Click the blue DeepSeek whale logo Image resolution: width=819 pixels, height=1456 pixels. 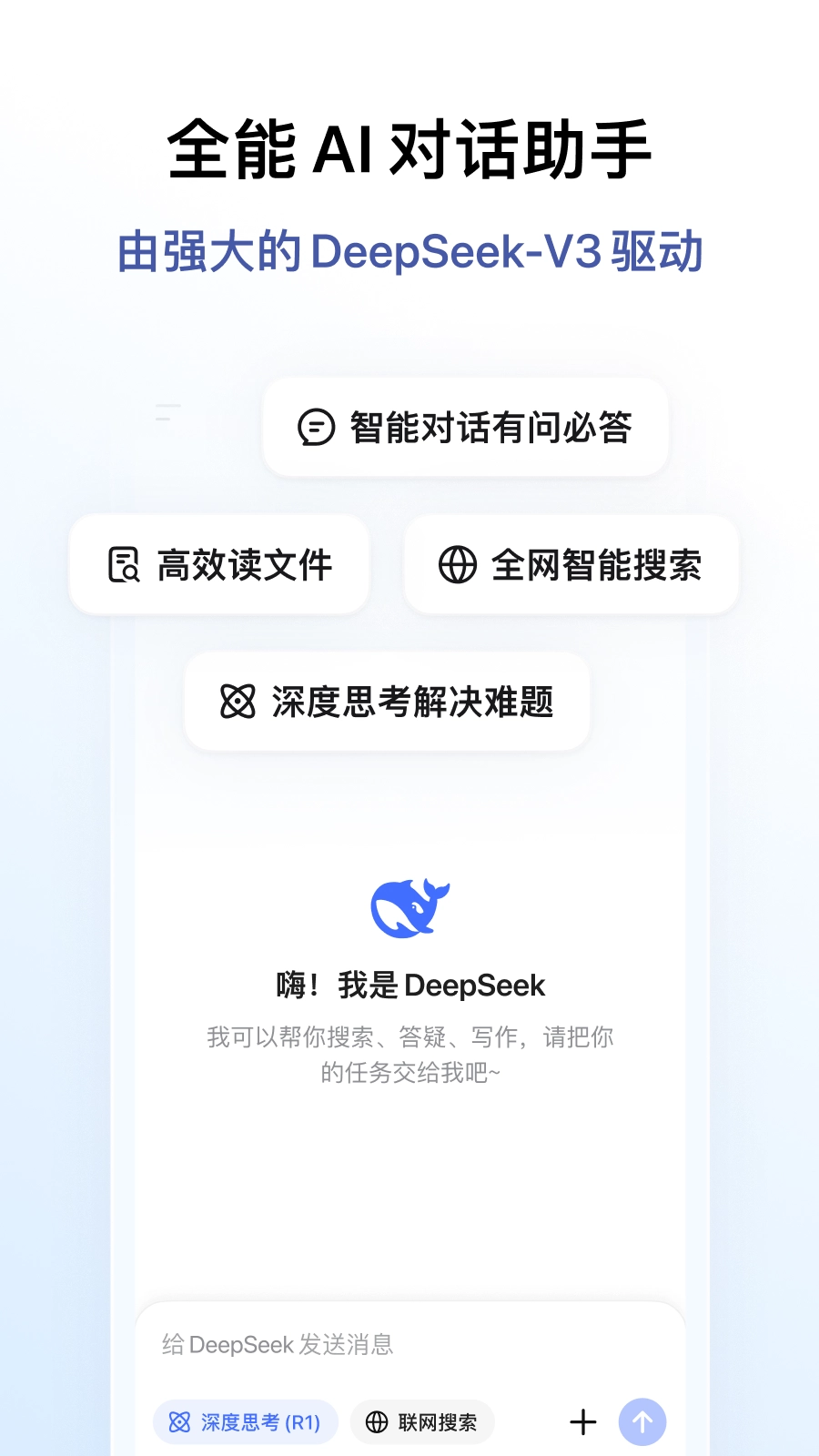click(411, 908)
